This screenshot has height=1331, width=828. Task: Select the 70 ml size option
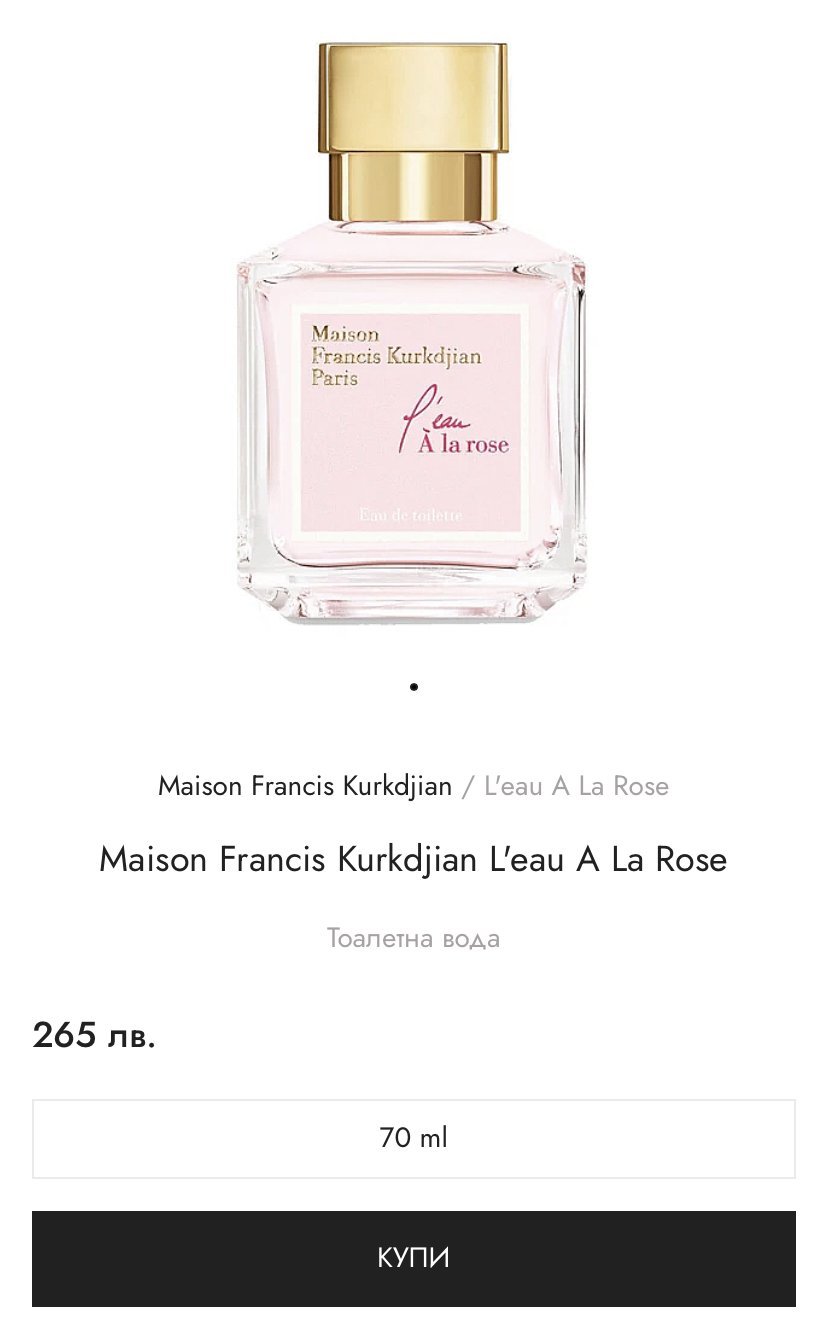(414, 1138)
